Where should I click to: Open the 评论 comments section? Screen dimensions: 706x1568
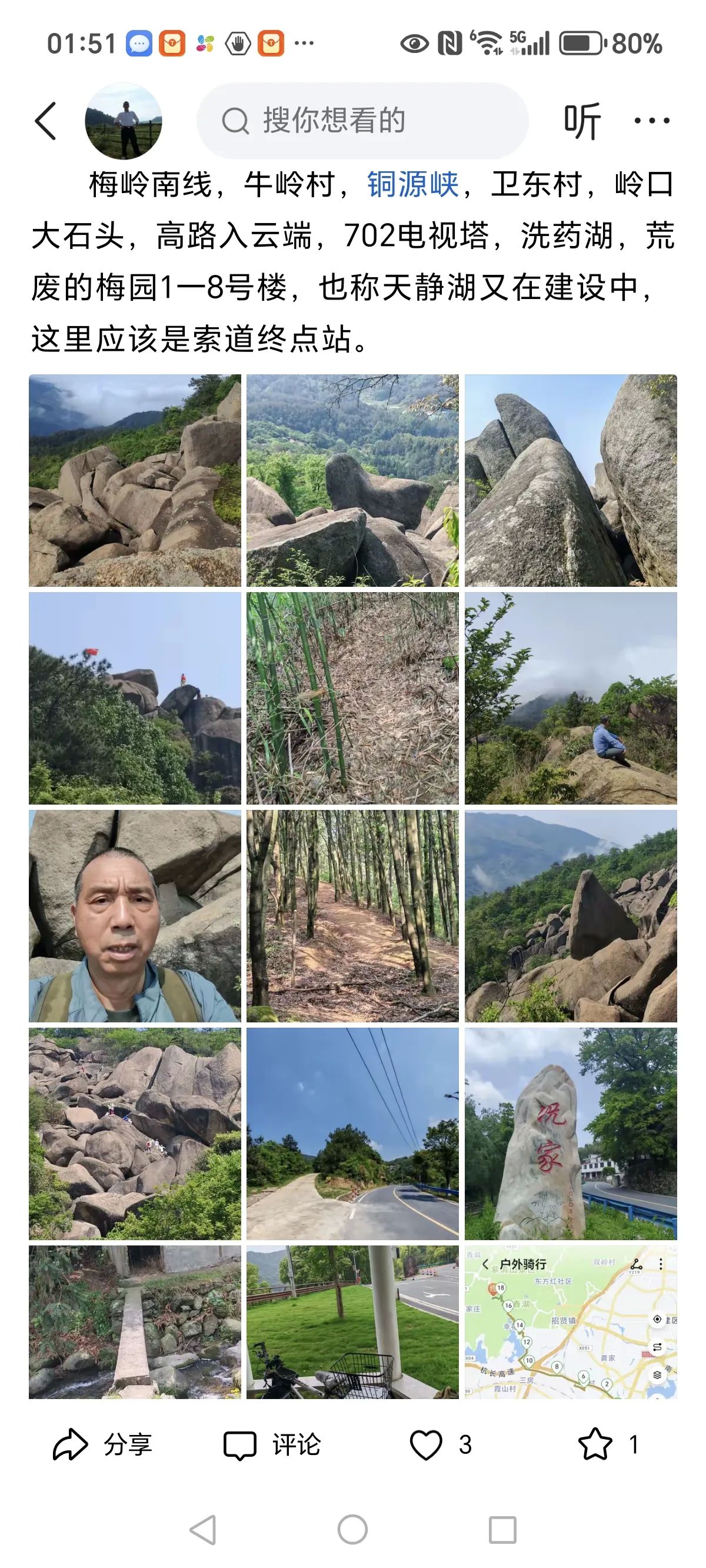[272, 1444]
